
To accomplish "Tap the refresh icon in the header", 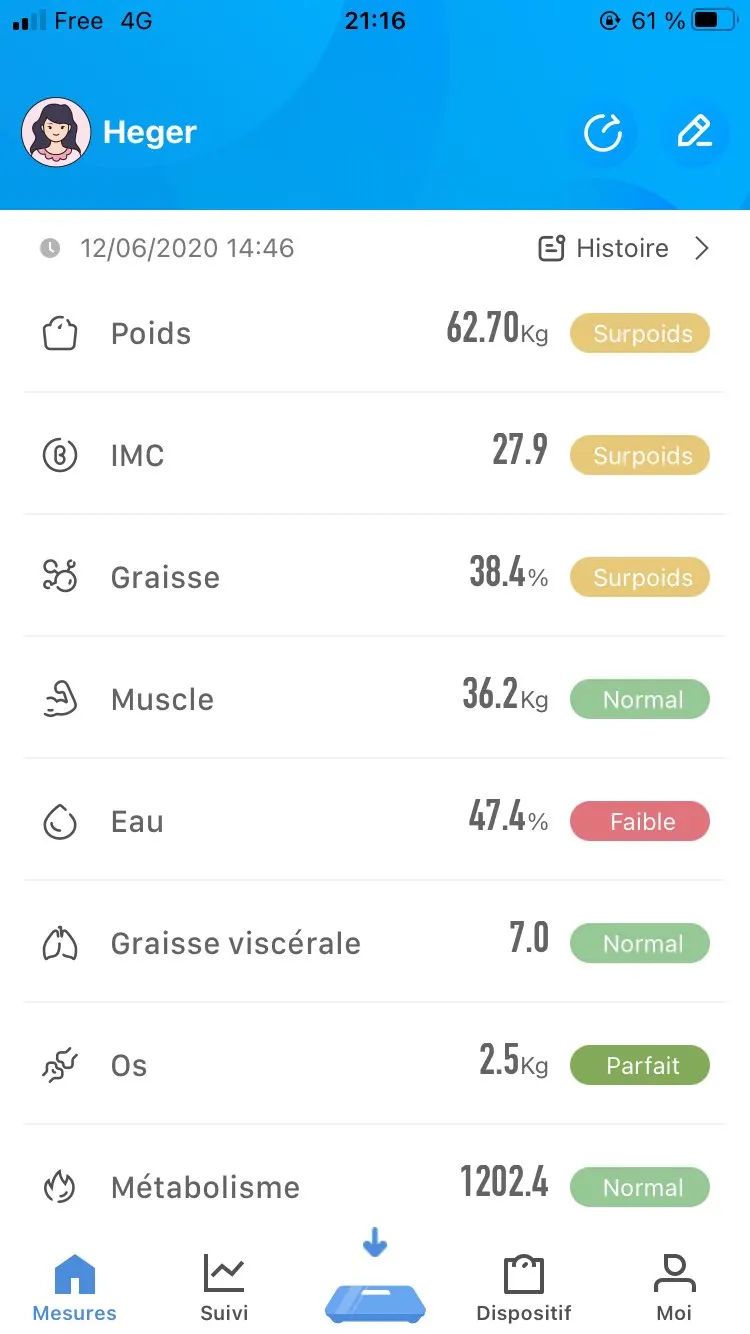I will (x=603, y=133).
